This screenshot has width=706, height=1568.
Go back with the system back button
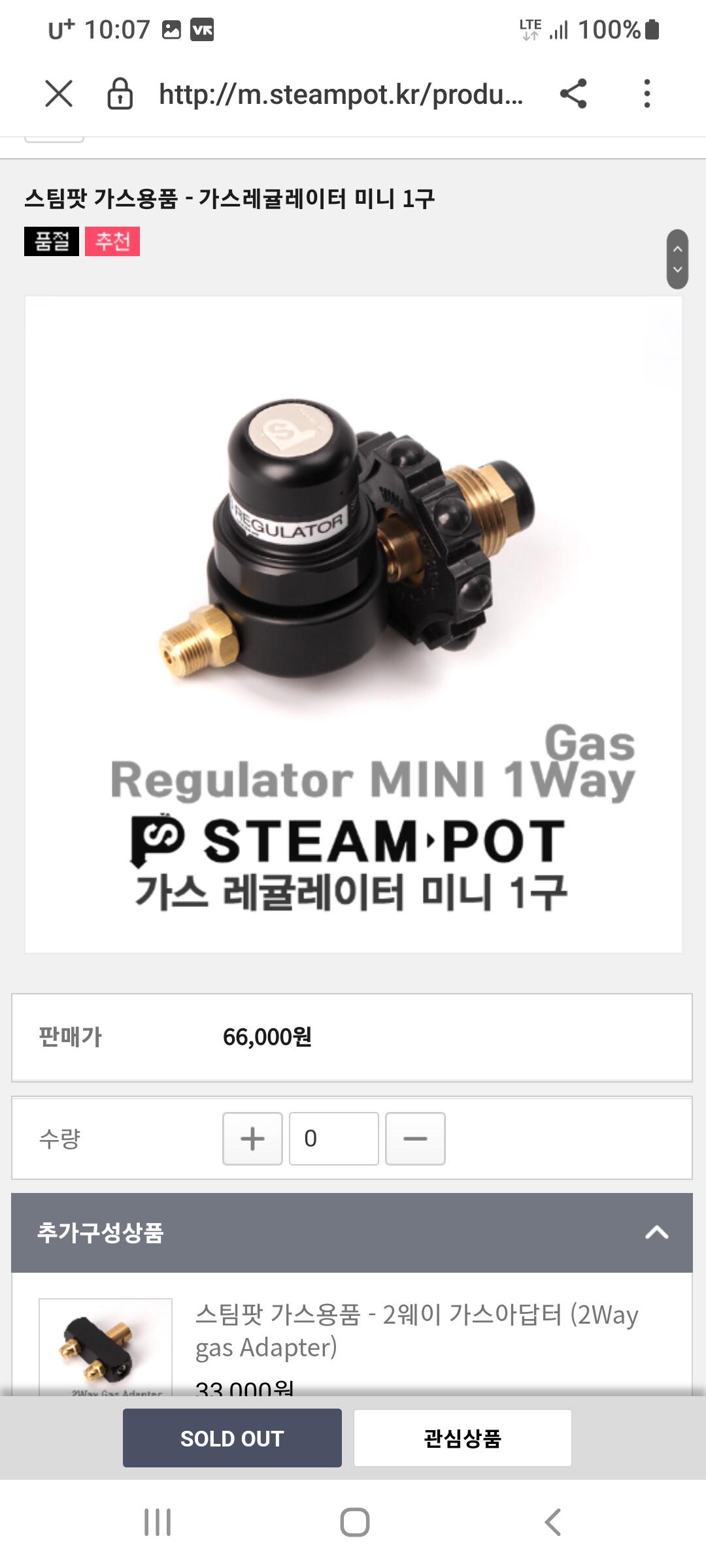(x=552, y=1522)
